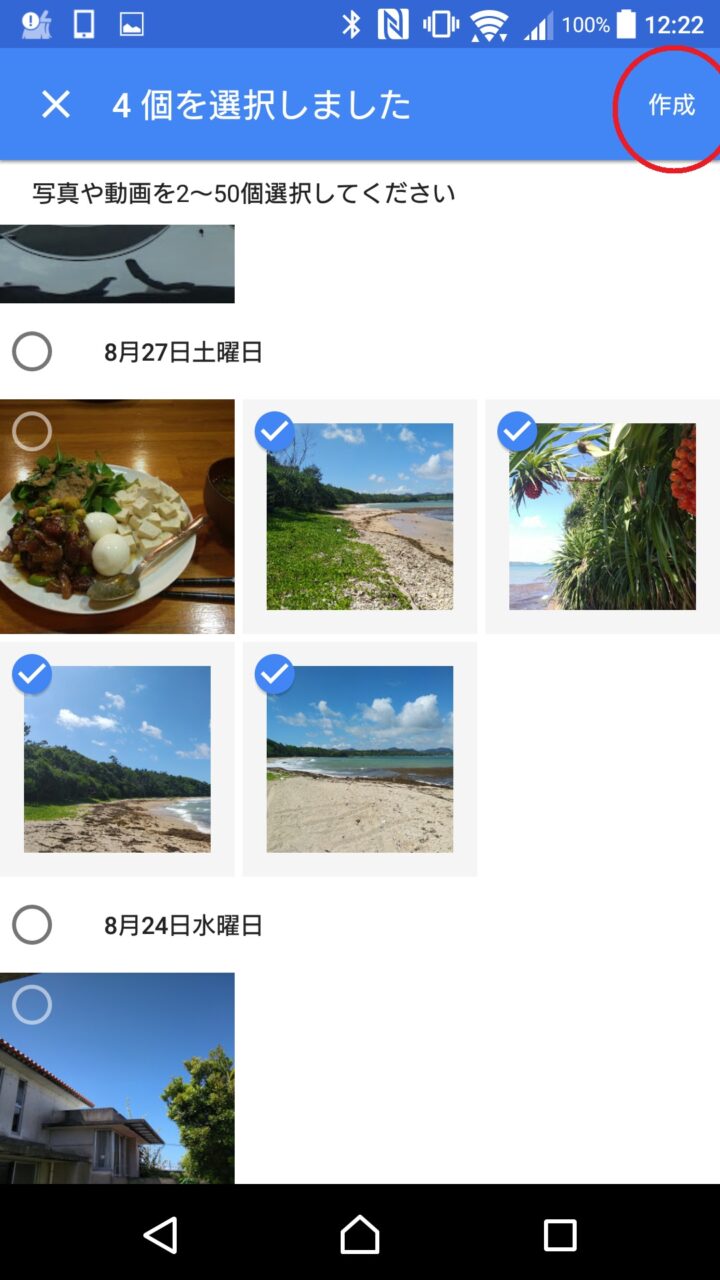The width and height of the screenshot is (720, 1280).
Task: Select the food plate photo
Action: click(117, 517)
